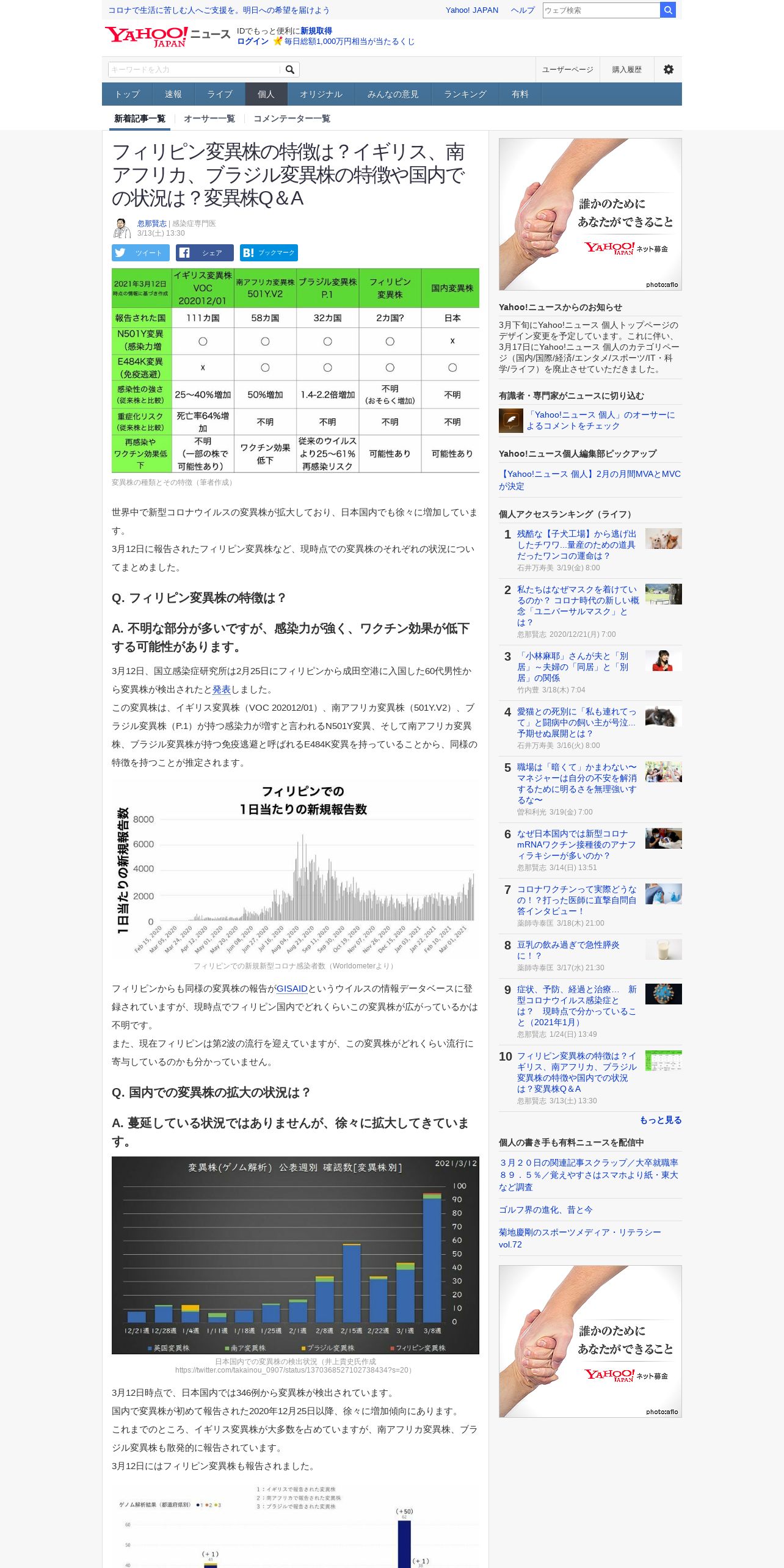Image resolution: width=784 pixels, height=1568 pixels.
Task: Open the ユーザーページ button
Action: click(567, 70)
